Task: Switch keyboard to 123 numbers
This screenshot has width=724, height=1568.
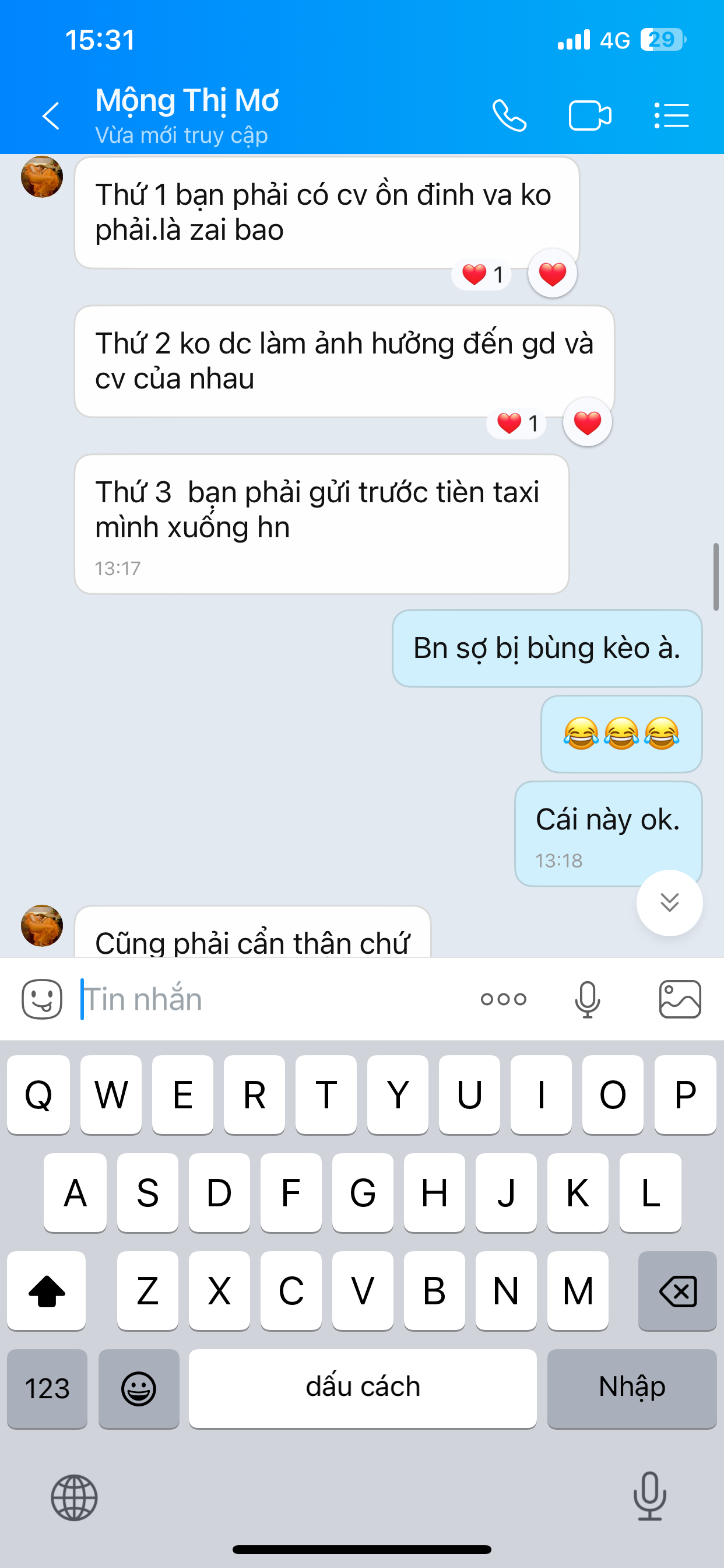Action: pos(47,1388)
